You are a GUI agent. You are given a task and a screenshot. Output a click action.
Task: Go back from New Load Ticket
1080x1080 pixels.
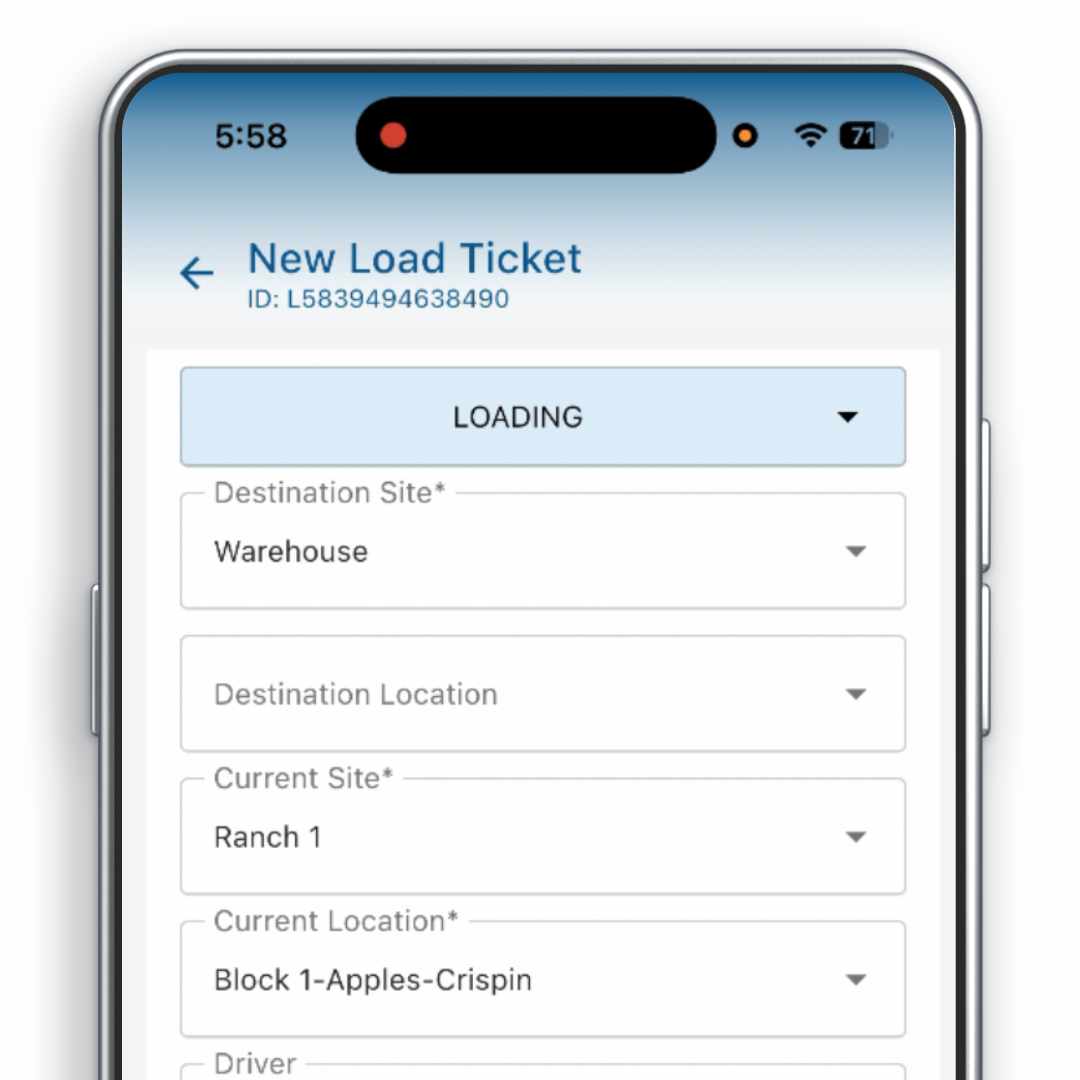(196, 273)
